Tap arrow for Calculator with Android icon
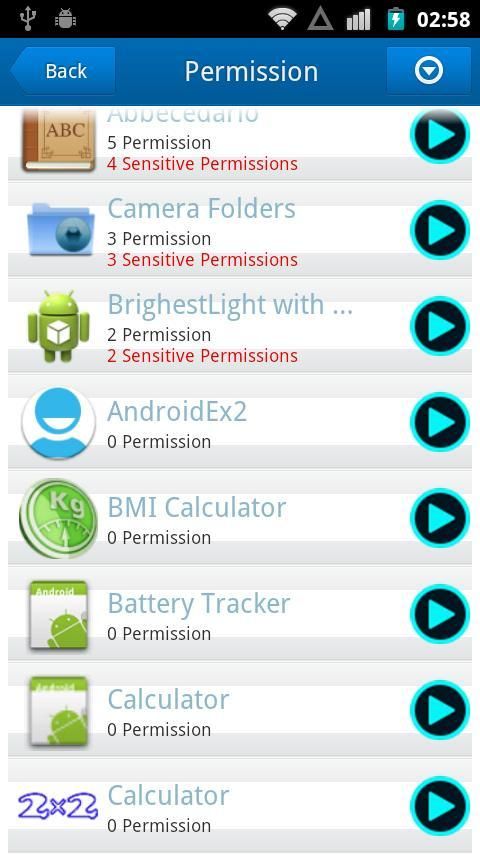This screenshot has width=480, height=854. pos(440,709)
